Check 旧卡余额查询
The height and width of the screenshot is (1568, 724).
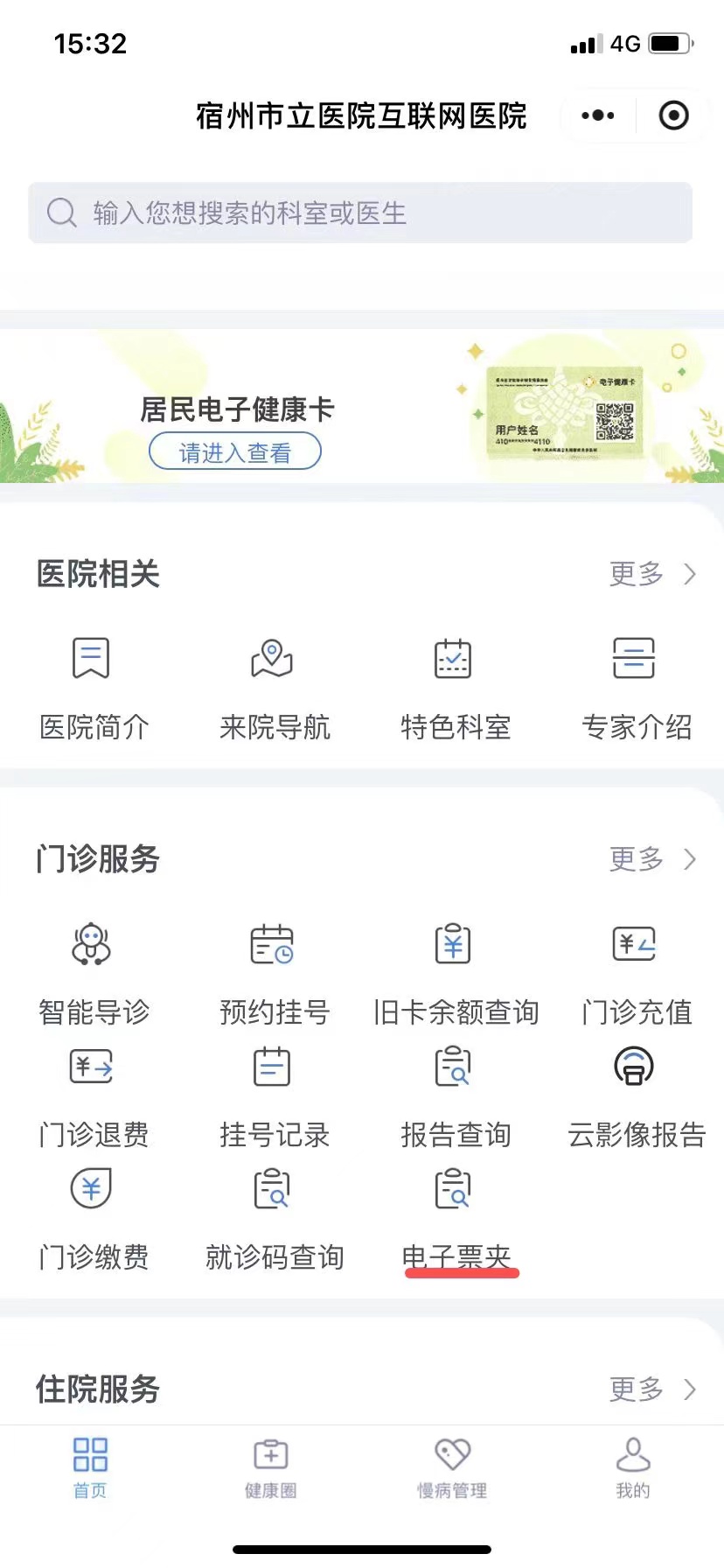pyautogui.click(x=455, y=971)
